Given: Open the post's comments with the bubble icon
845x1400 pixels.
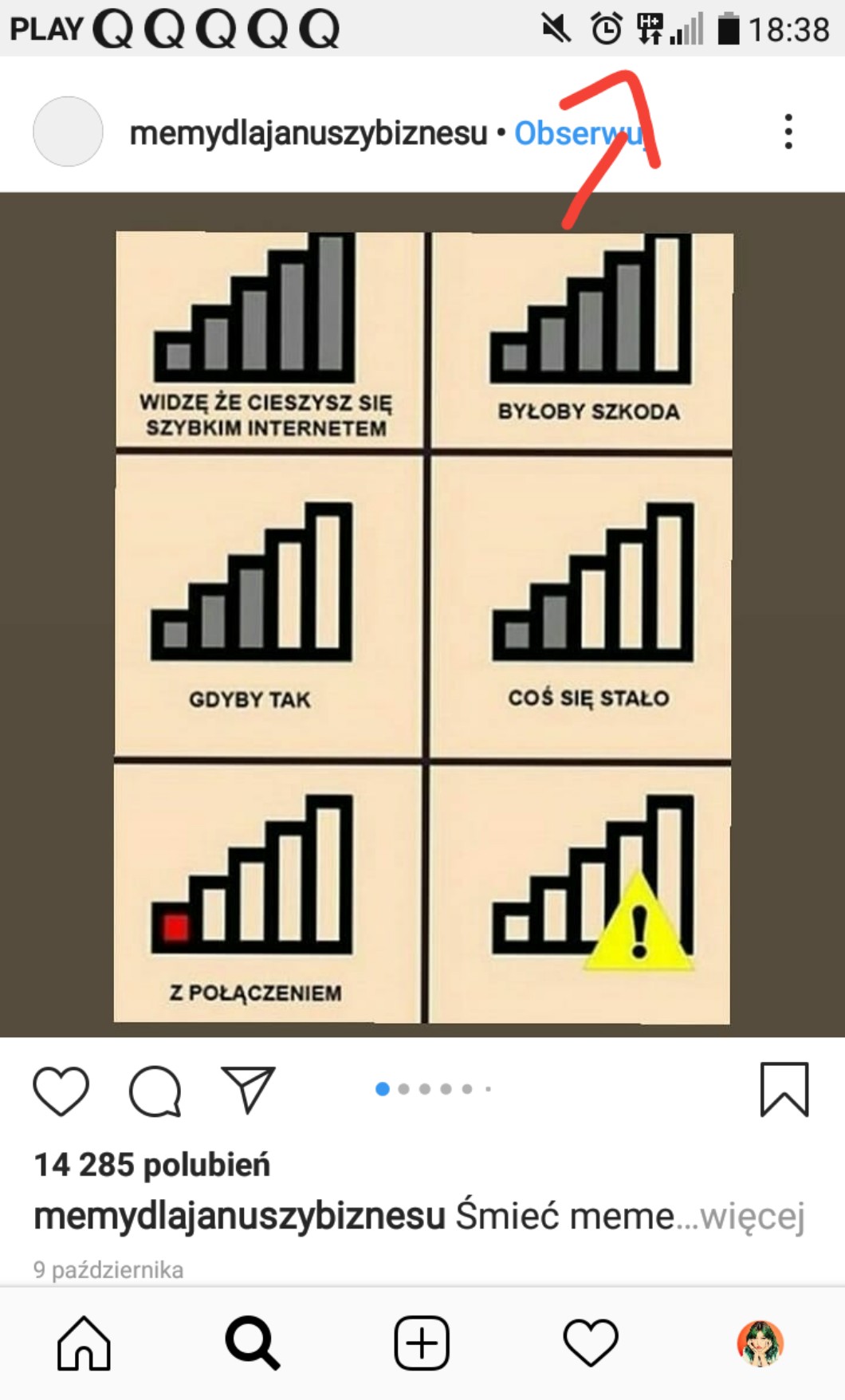Looking at the screenshot, I should pyautogui.click(x=155, y=1090).
